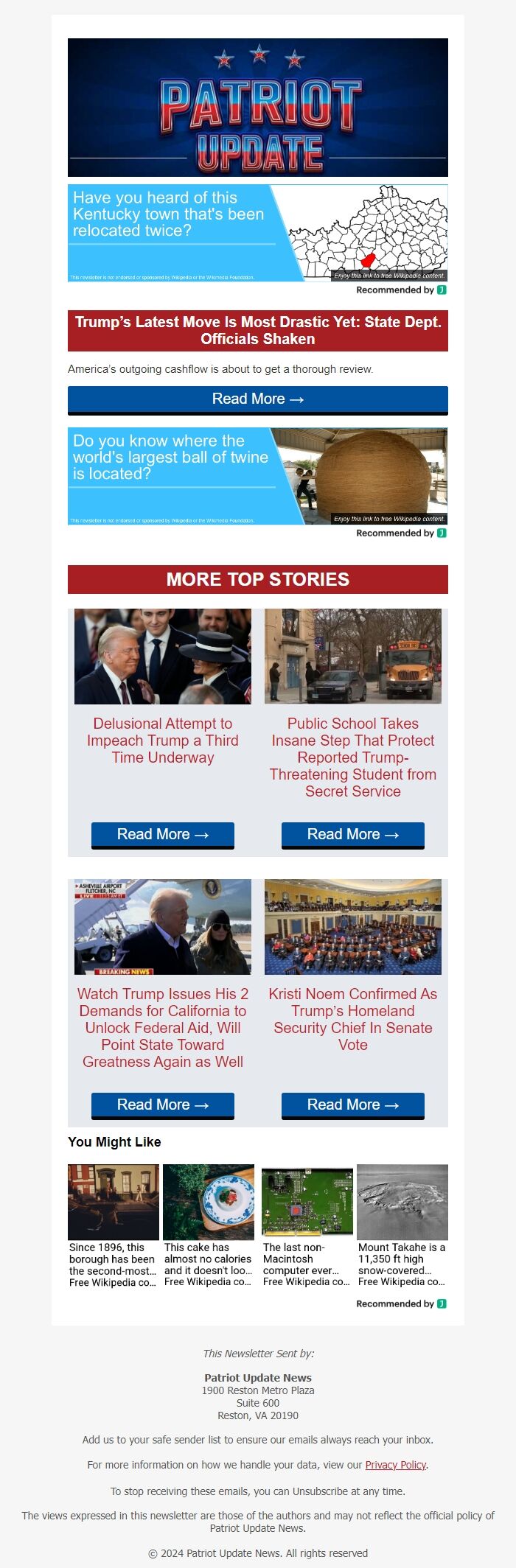Read More on Public School Secret Service story
Image resolution: width=516 pixels, height=1568 pixels.
coord(352,835)
